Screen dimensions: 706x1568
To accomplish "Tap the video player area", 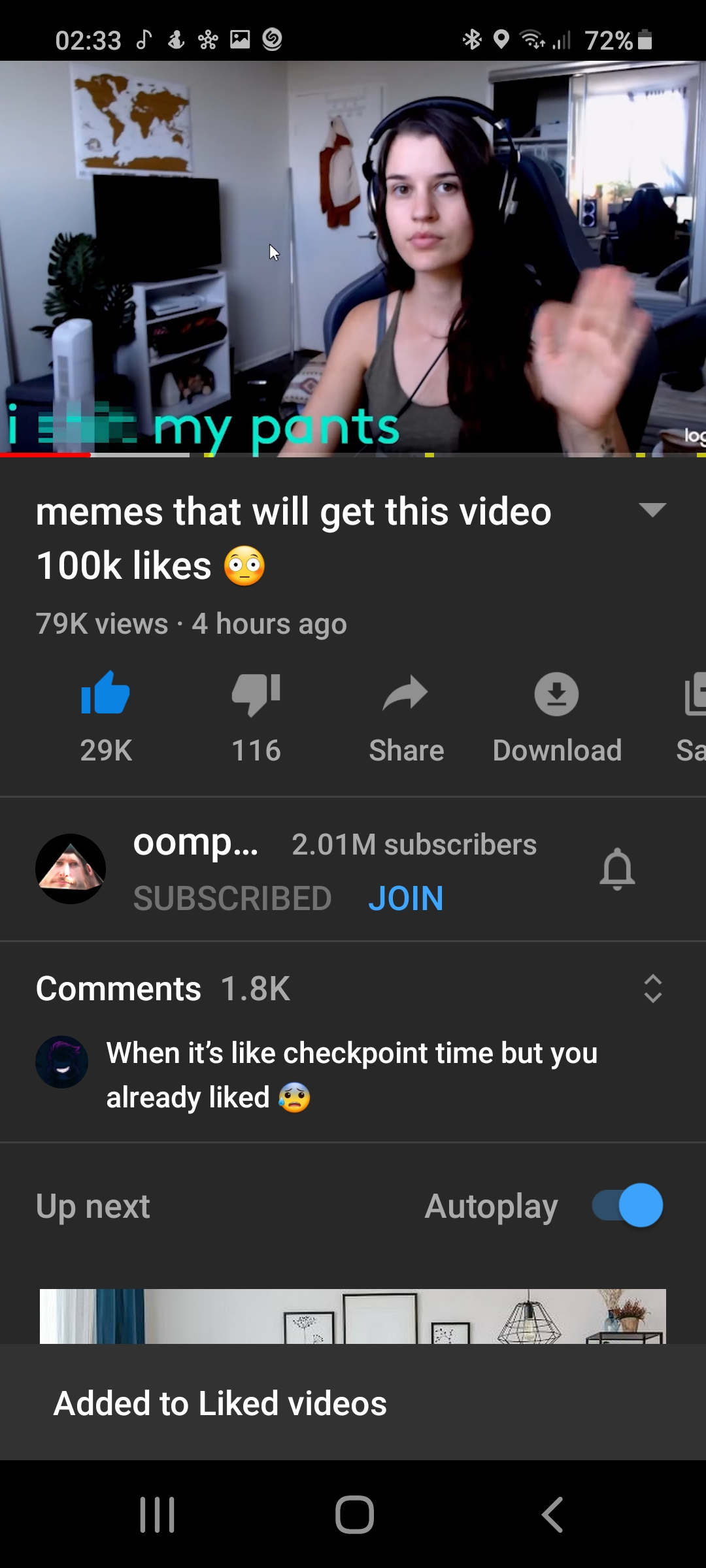I will tap(353, 258).
